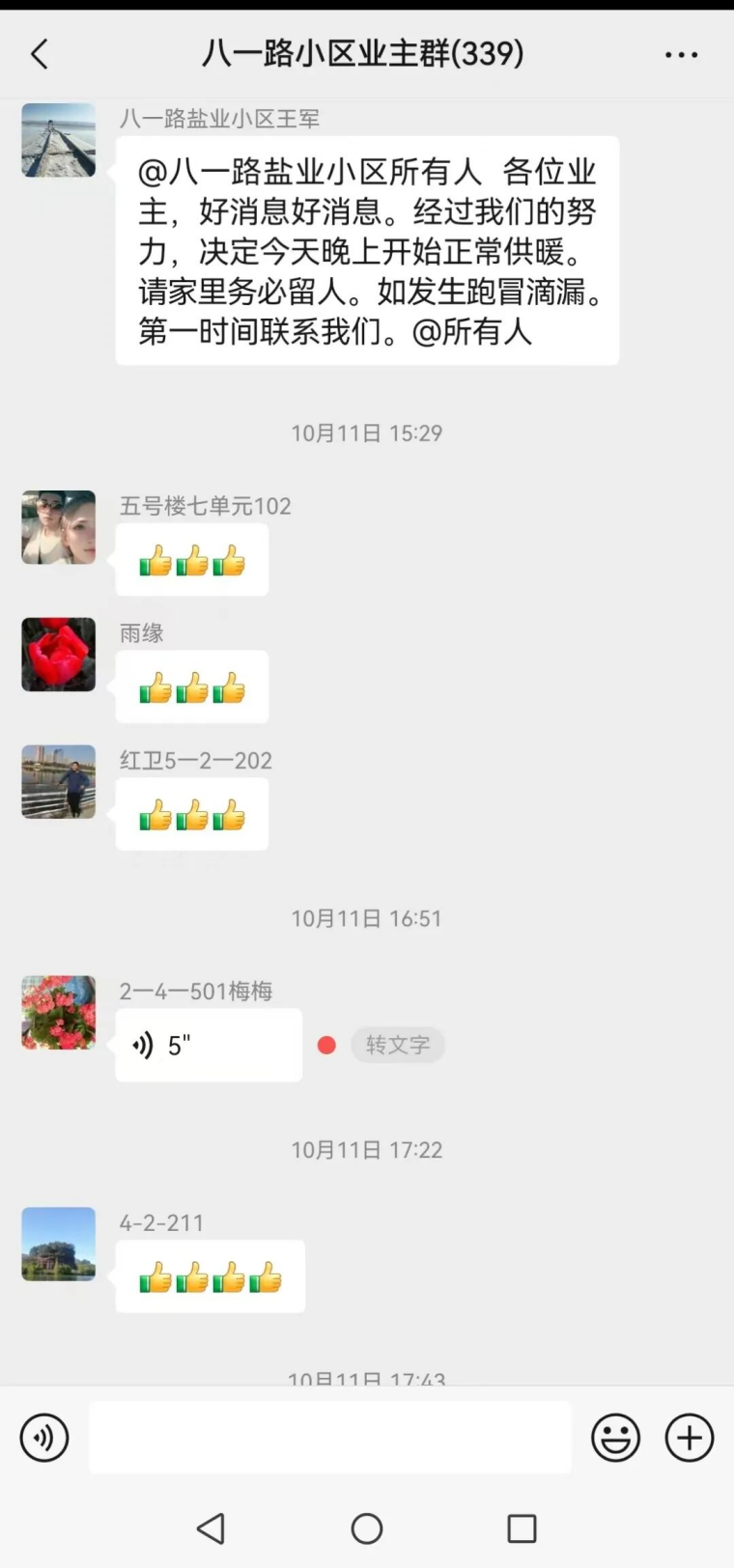Play the 5-second voice message from 梅梅
734x1568 pixels.
(x=208, y=1045)
